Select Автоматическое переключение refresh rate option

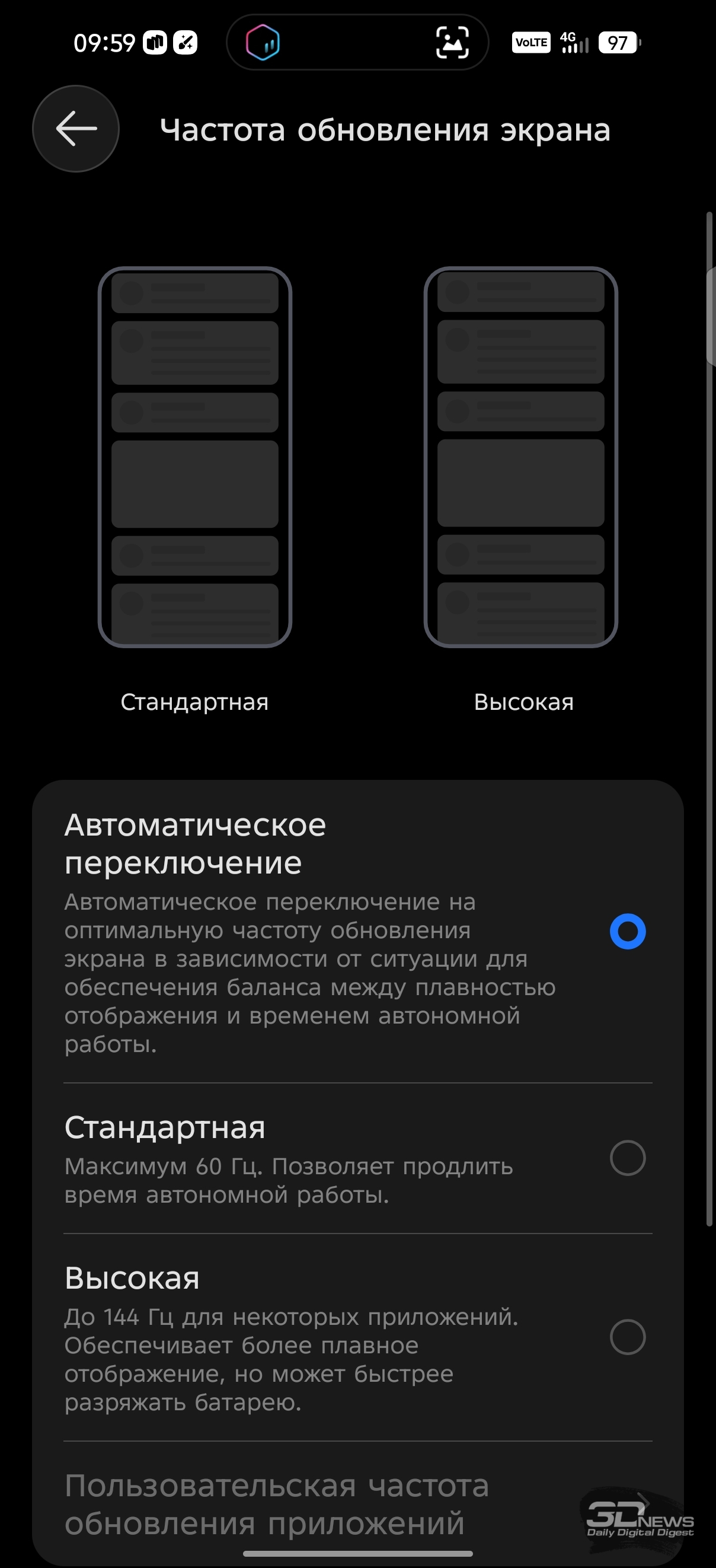click(x=627, y=931)
